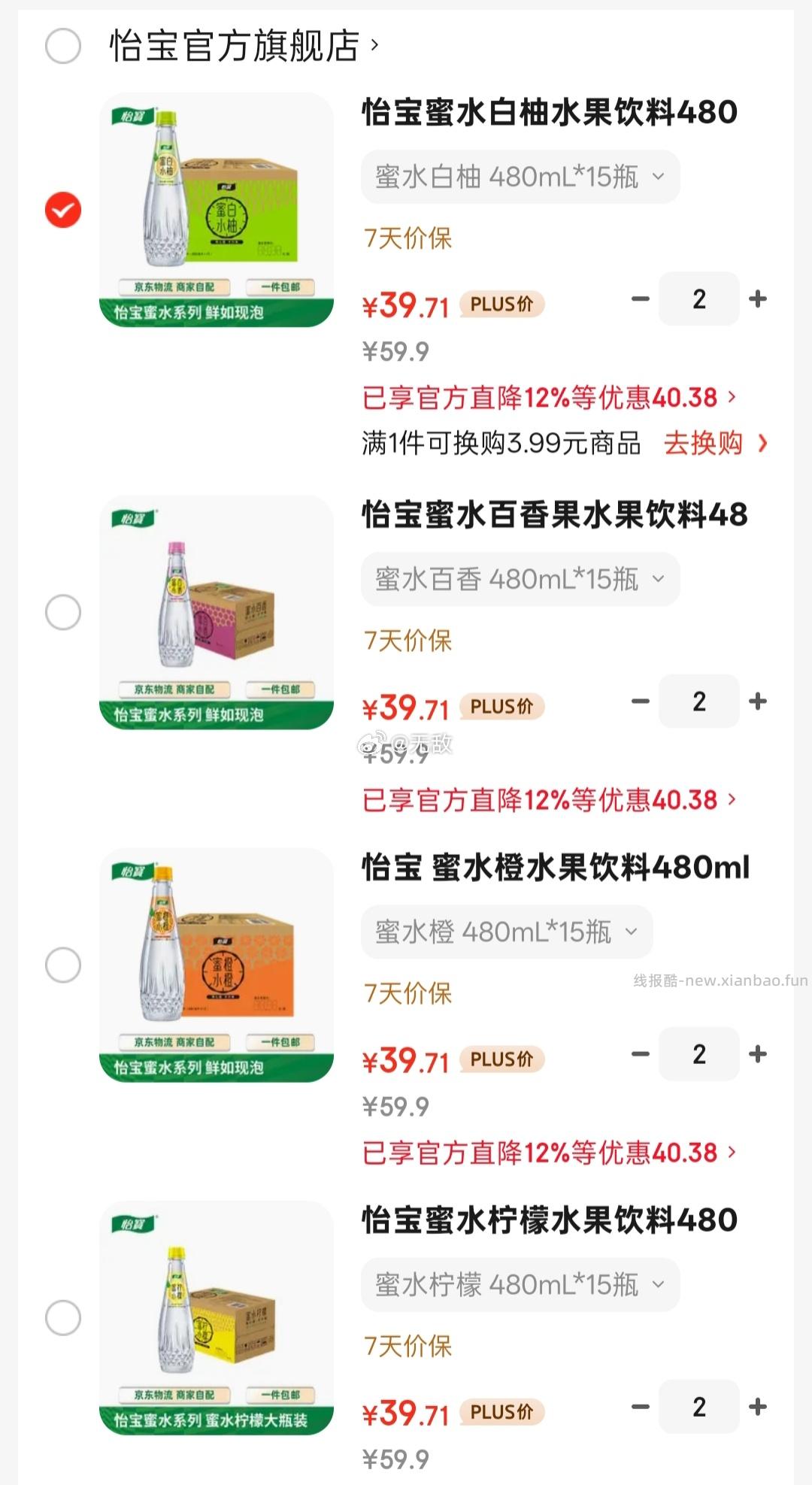Decrease 蜜水橙 quantity with the minus button
The height and width of the screenshot is (1485, 812).
(641, 1055)
